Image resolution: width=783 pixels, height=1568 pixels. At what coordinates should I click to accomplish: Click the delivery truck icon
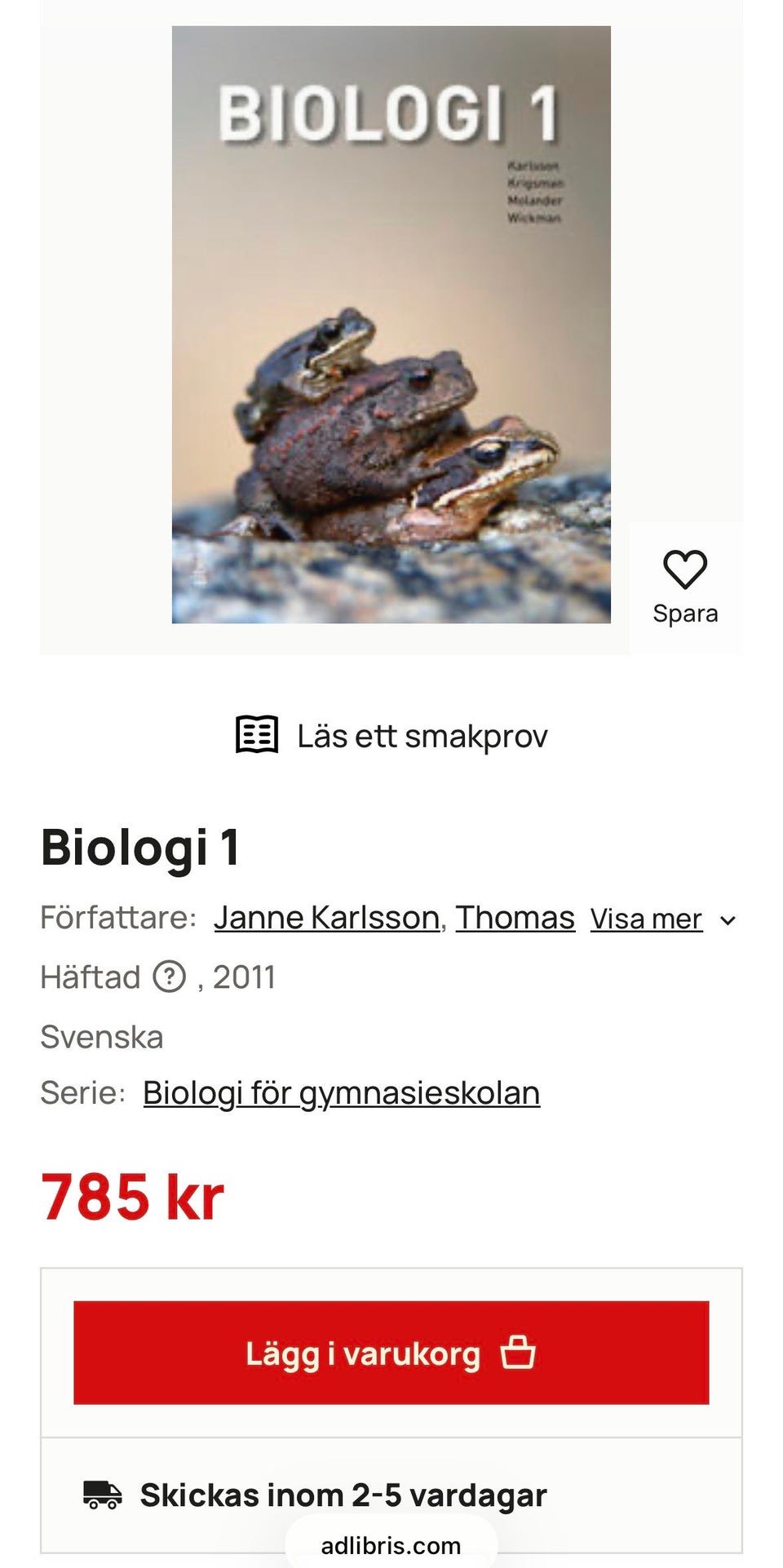[101, 1495]
